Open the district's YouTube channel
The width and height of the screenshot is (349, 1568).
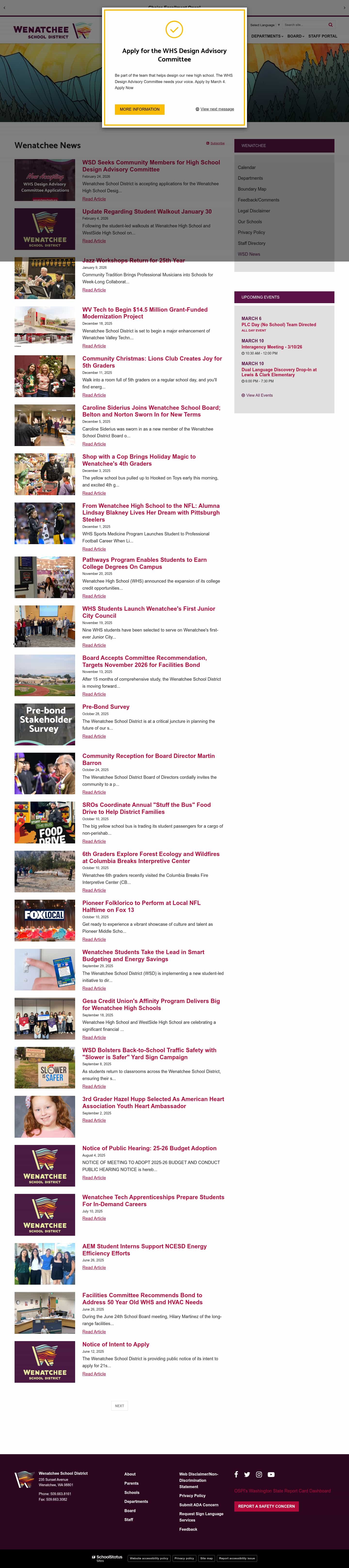271,1474
